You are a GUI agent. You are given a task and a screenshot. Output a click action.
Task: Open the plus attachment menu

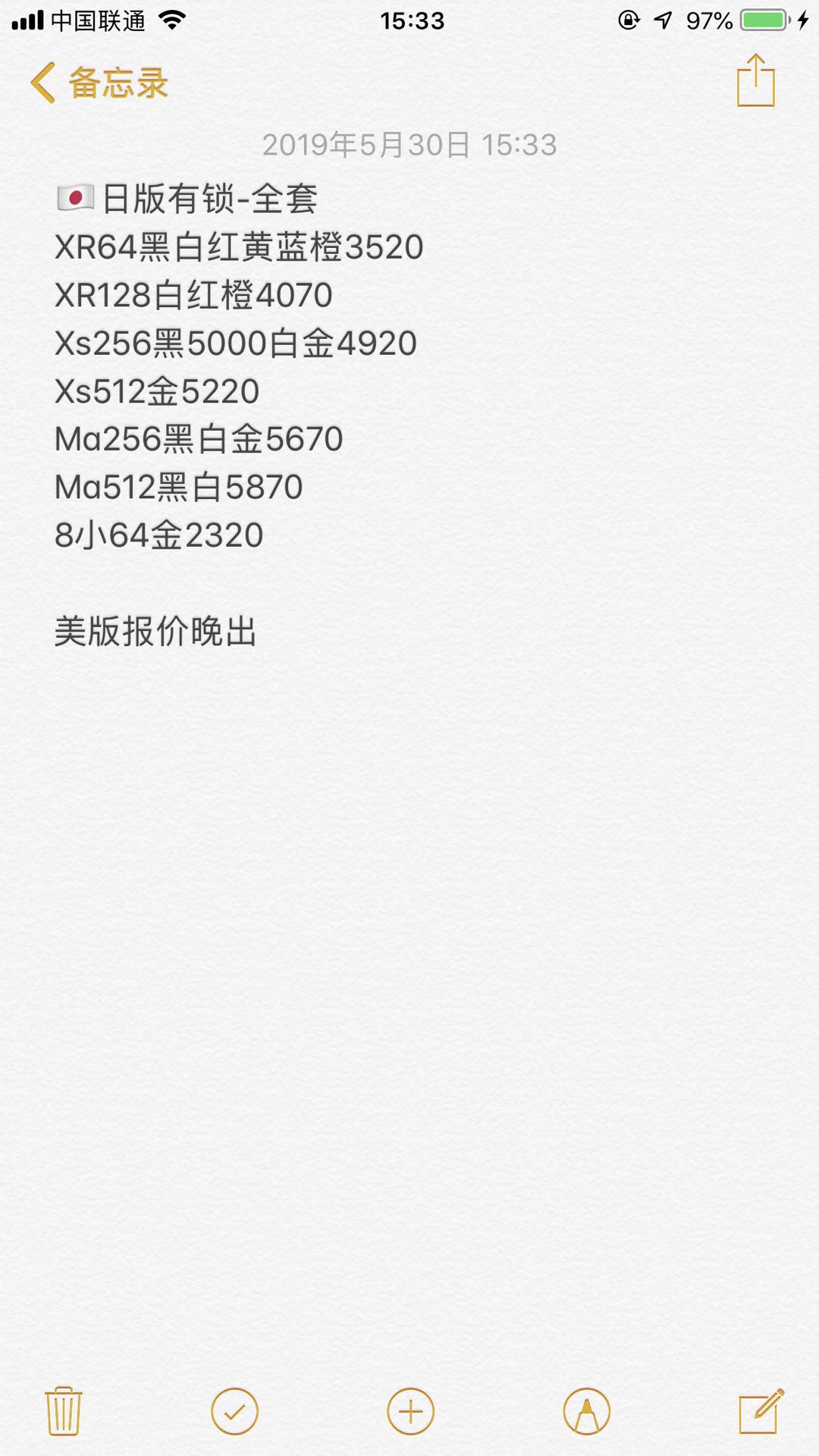(410, 1411)
